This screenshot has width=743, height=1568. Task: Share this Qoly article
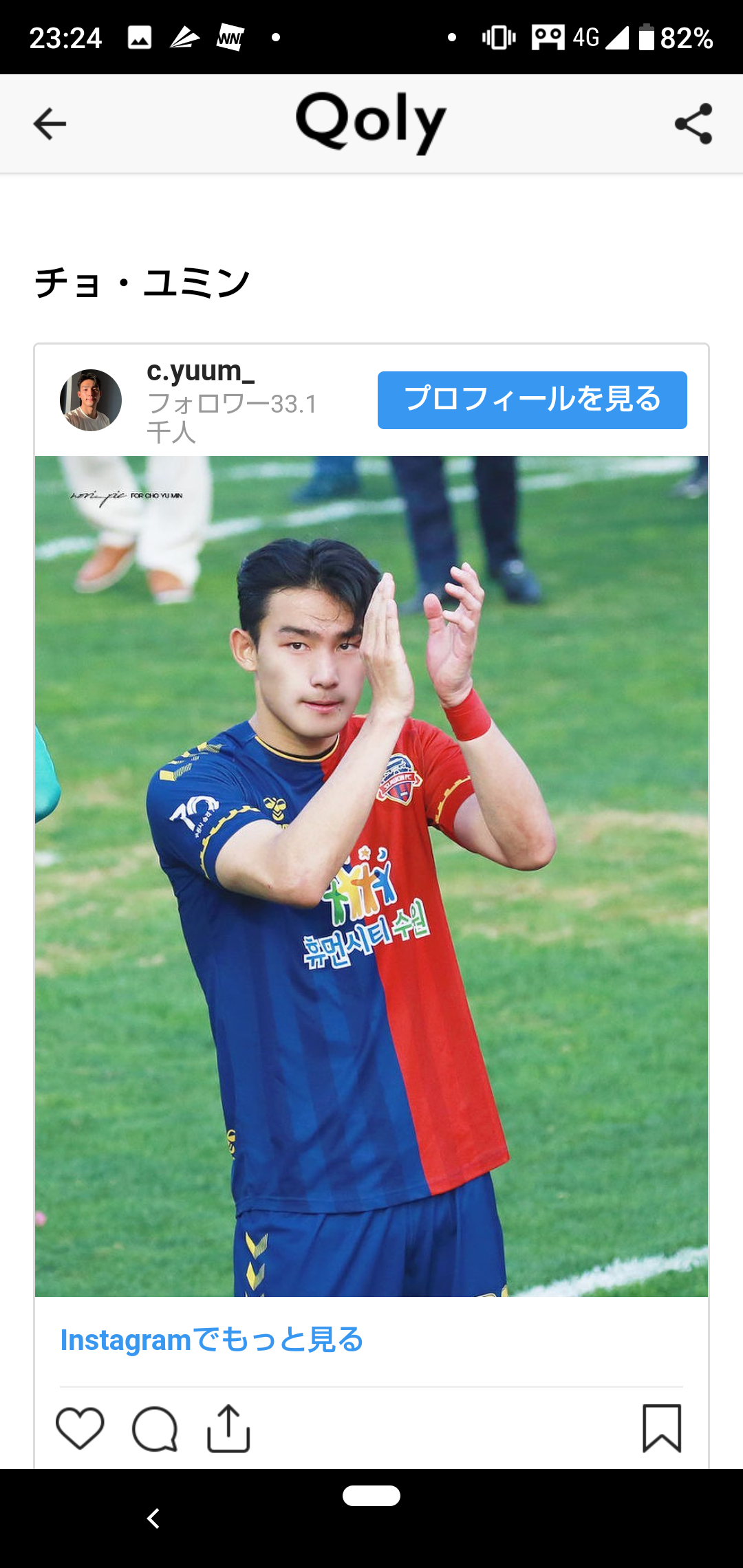[693, 124]
